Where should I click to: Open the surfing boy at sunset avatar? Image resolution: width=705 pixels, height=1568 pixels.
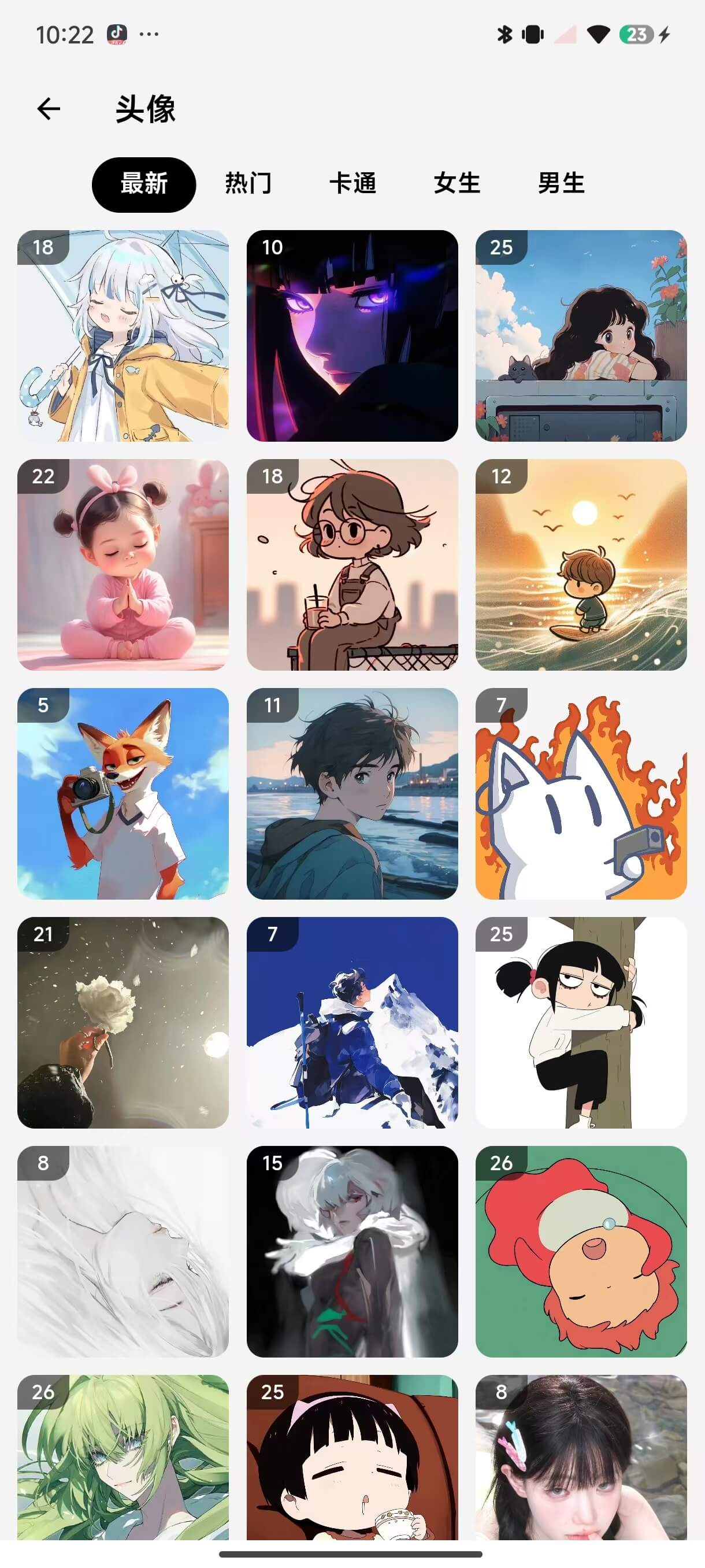(x=581, y=564)
